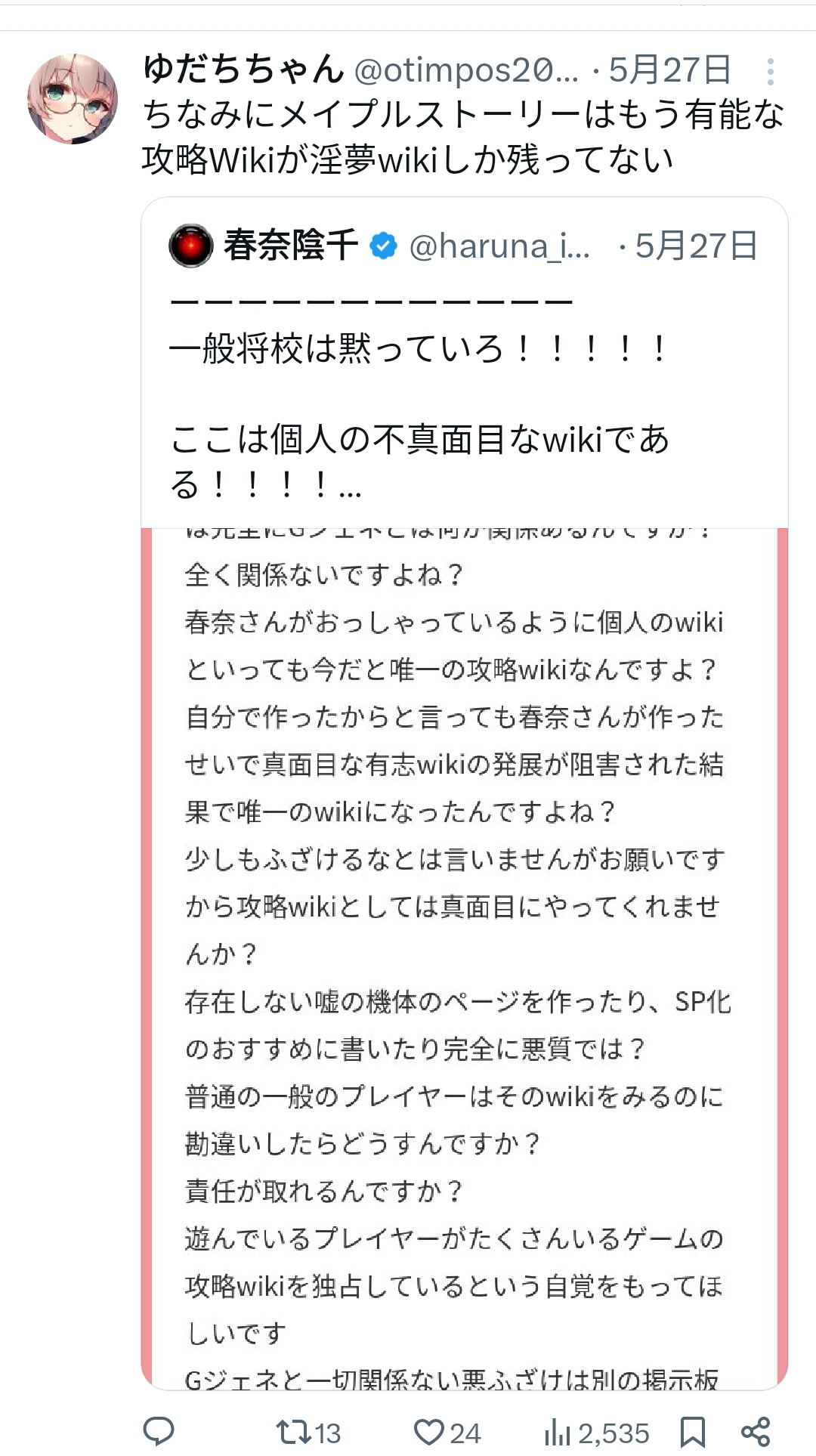The height and width of the screenshot is (1456, 816).
Task: Open the quoted tweet by 春奈陰千
Action: click(x=464, y=363)
